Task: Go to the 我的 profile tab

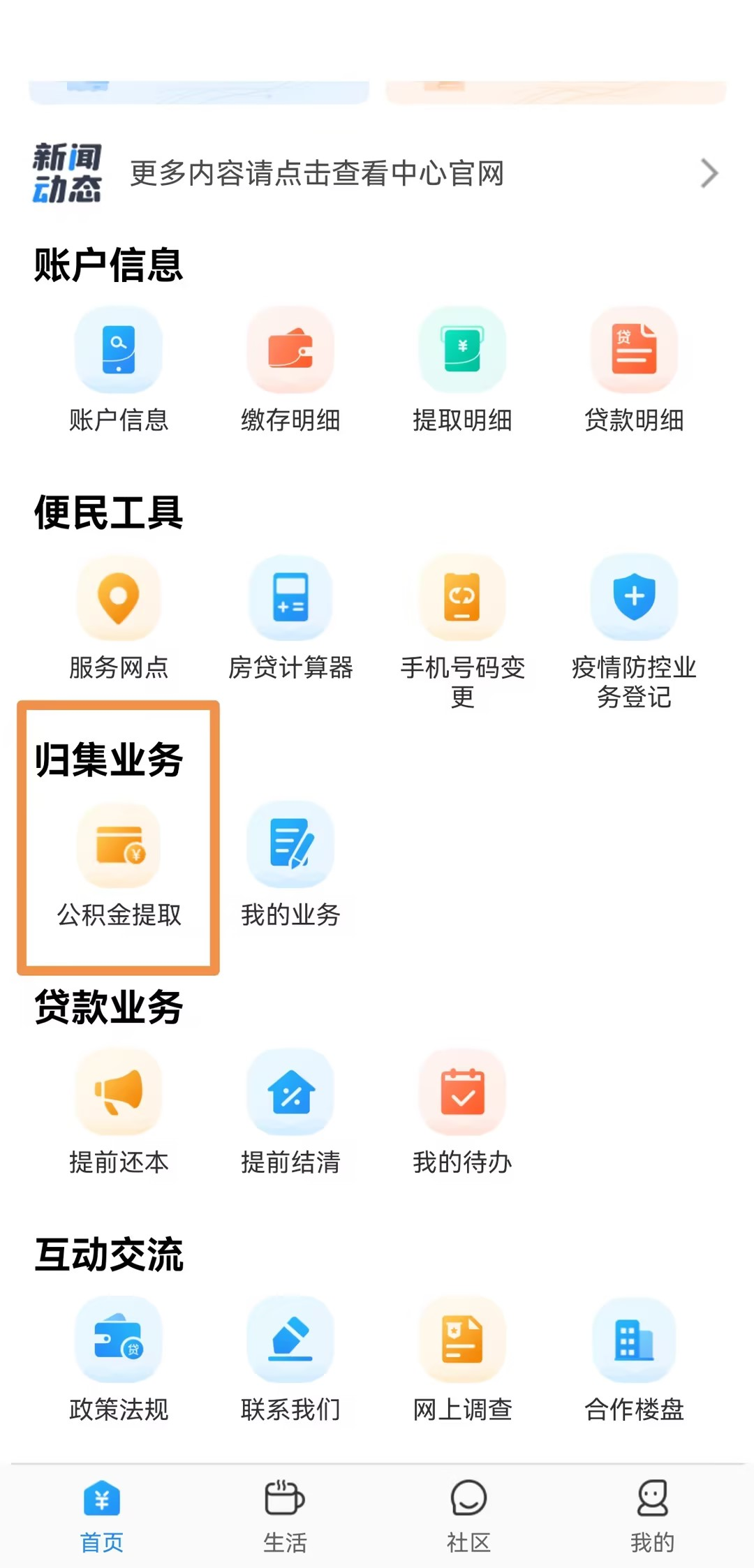Action: [652, 1516]
